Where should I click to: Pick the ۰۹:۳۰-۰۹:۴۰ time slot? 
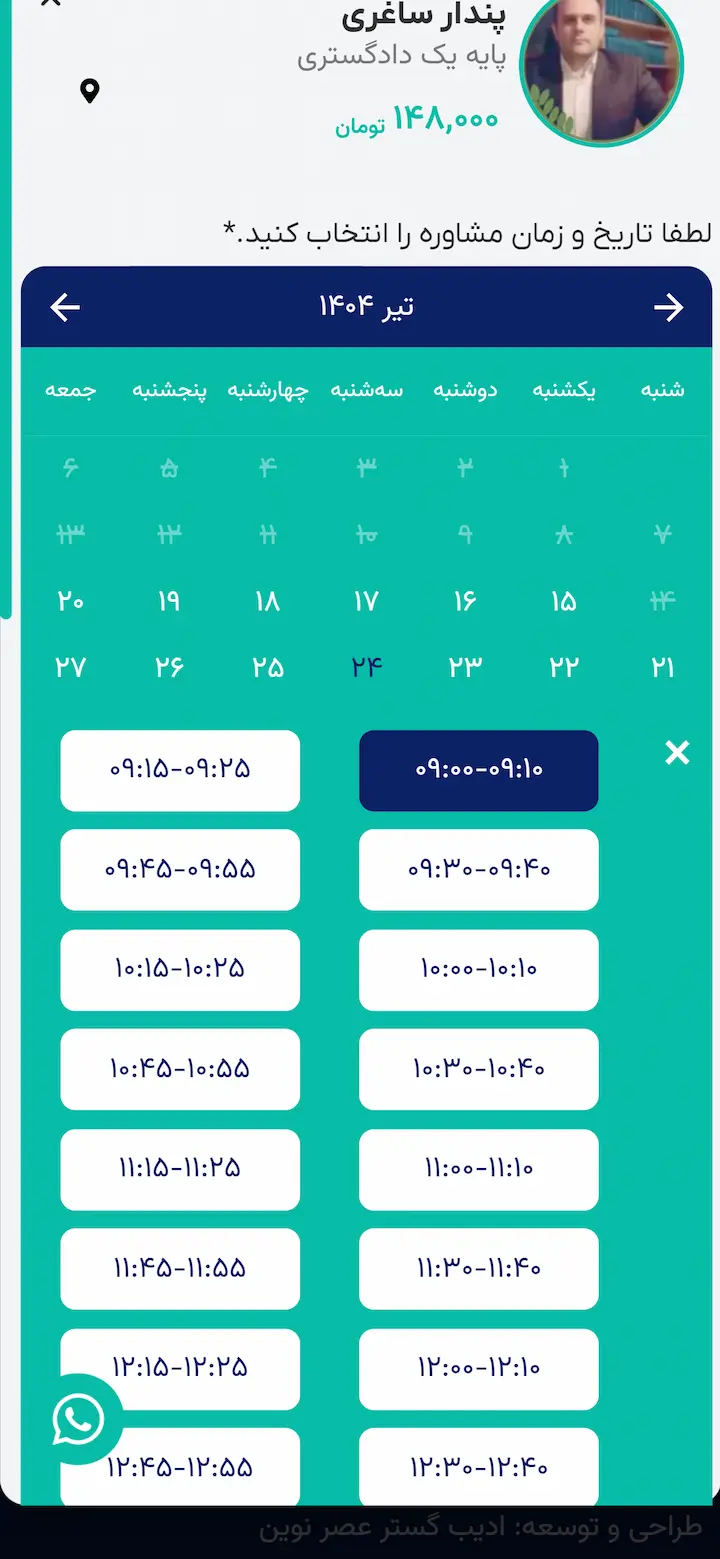[x=479, y=870]
